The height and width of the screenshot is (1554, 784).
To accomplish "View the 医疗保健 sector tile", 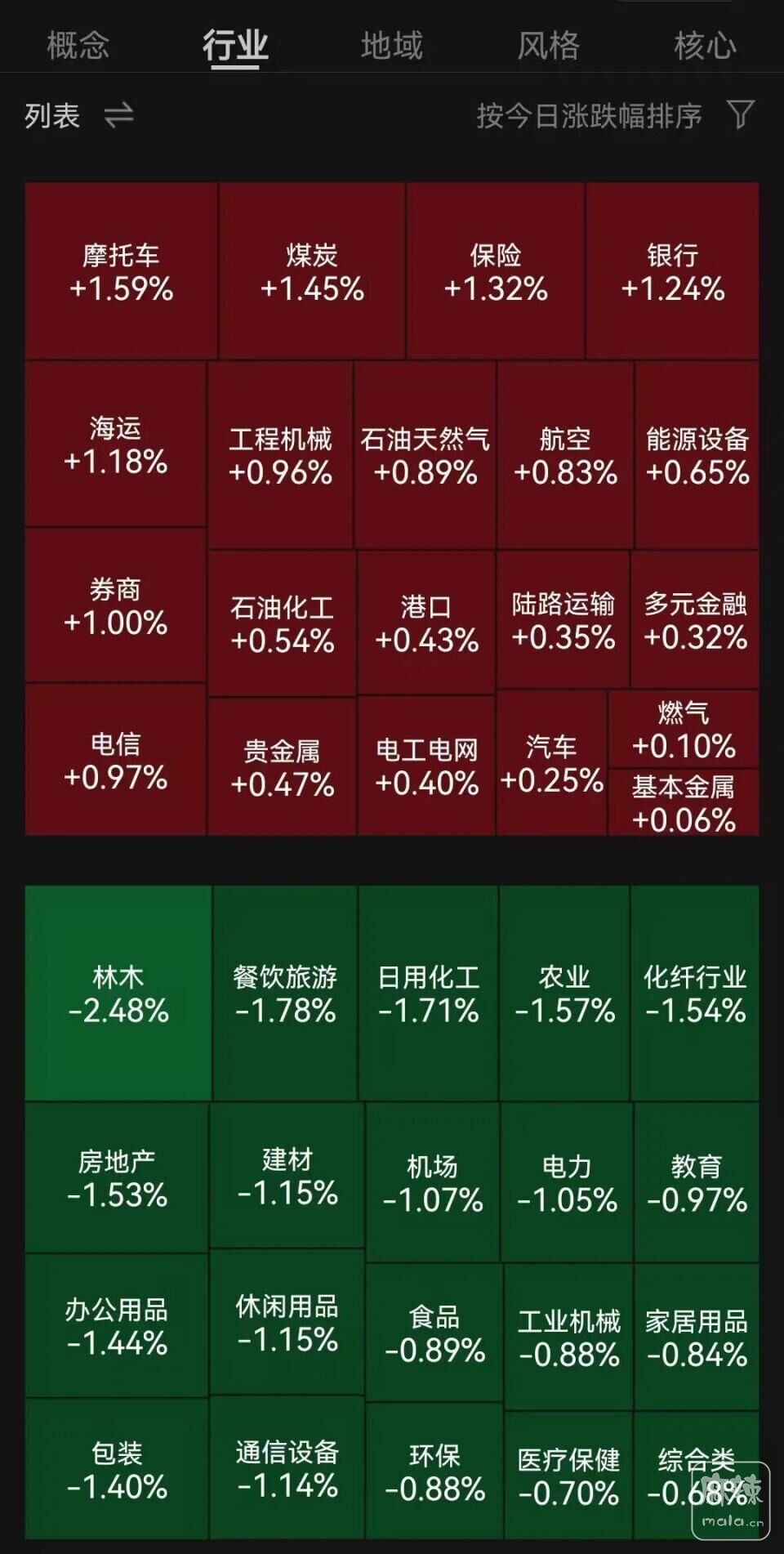I will pyautogui.click(x=568, y=1476).
